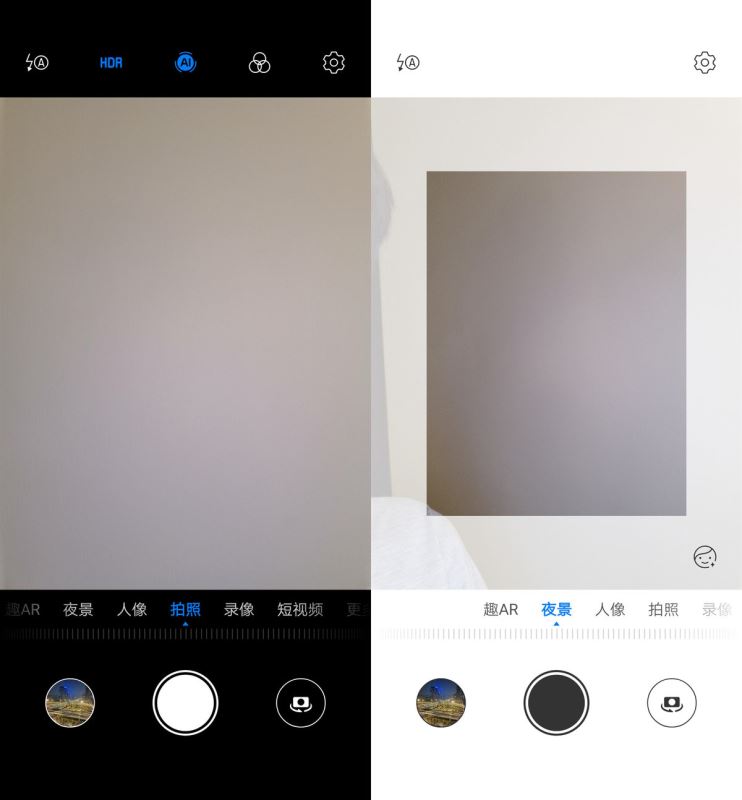Open the color filters icon with three circles
Screen dimensions: 742x800
[259, 63]
